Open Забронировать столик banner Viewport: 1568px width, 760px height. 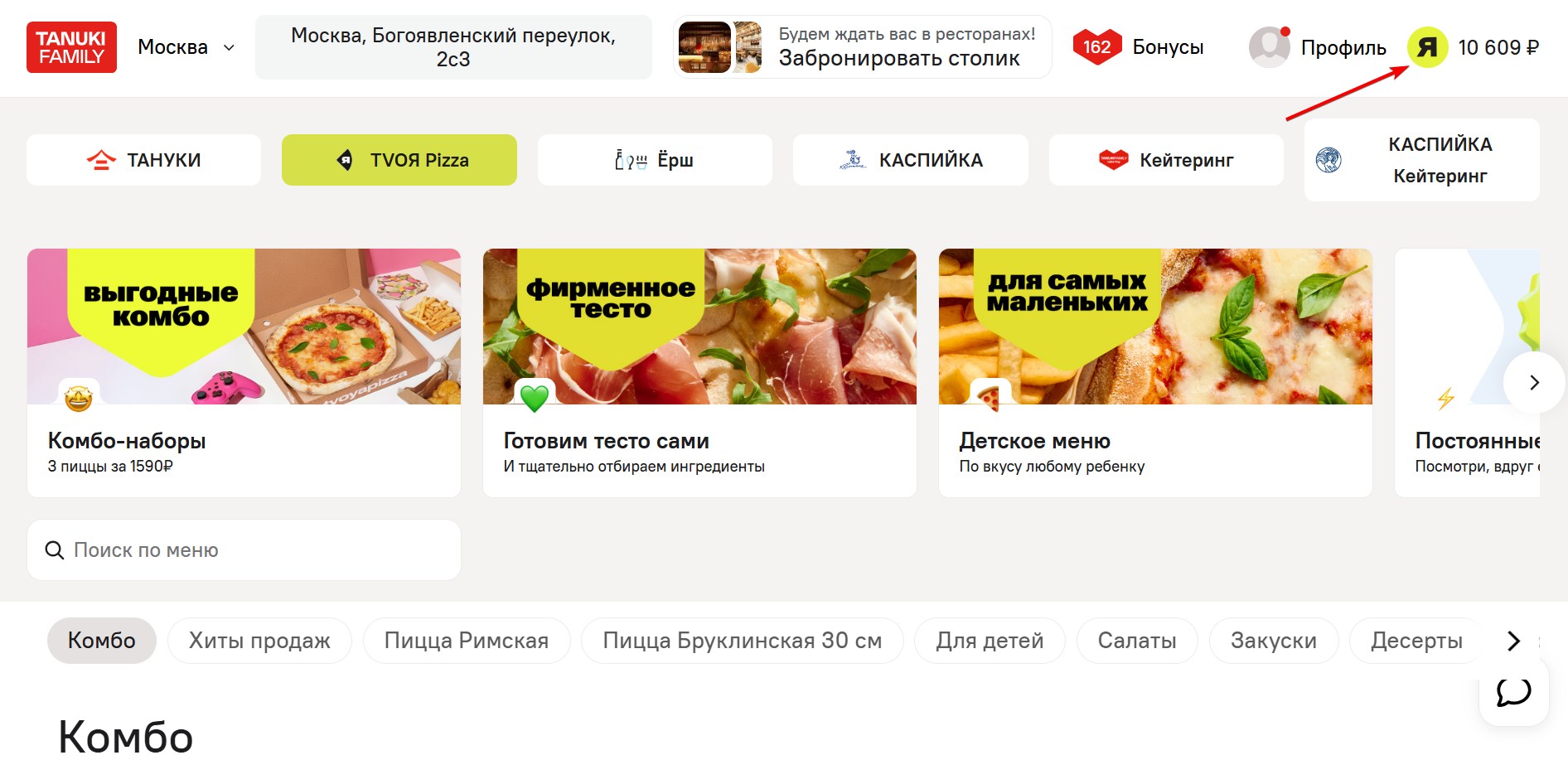862,47
